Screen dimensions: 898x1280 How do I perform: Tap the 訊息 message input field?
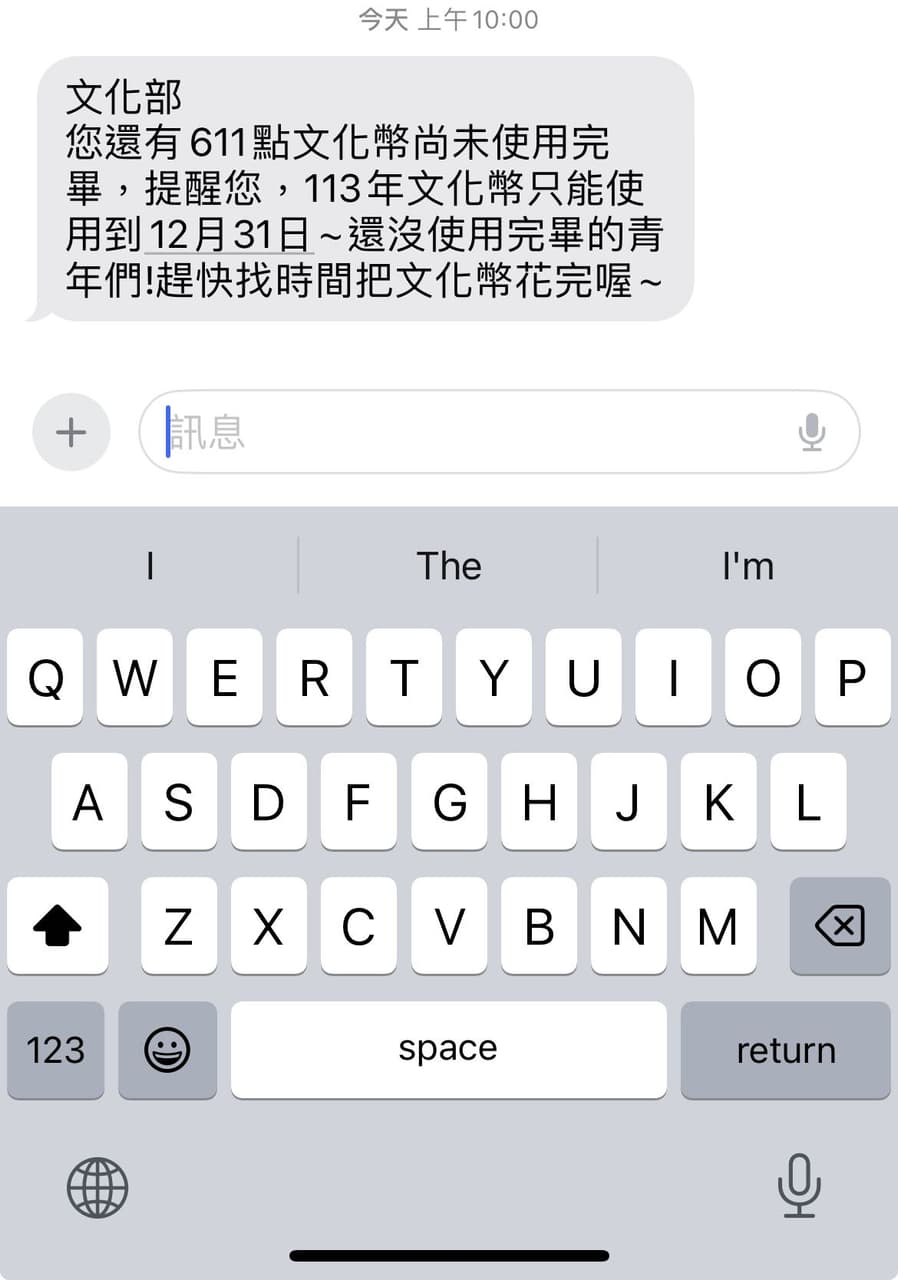click(x=470, y=432)
